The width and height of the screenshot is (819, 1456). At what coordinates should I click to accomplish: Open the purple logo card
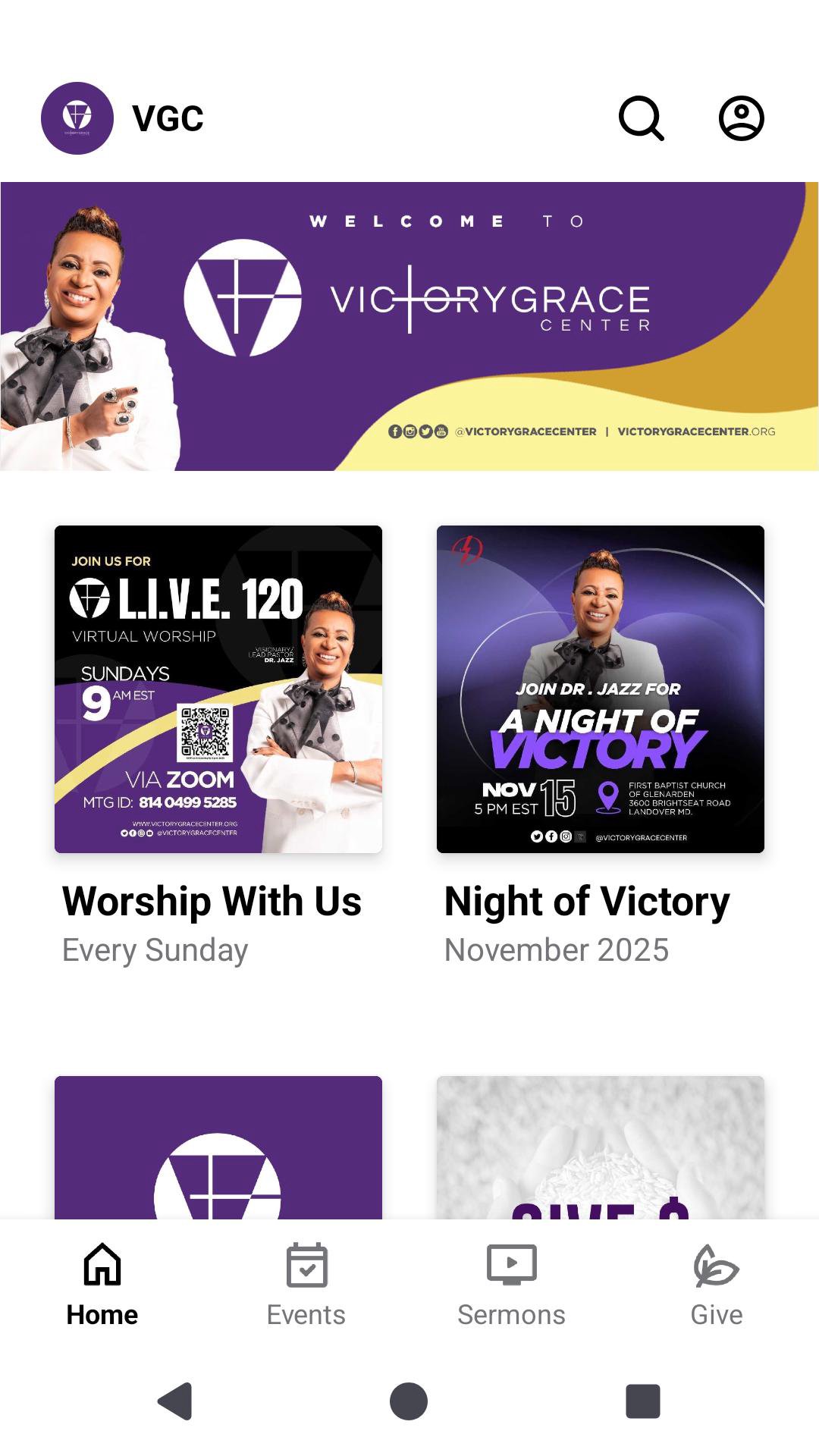tap(218, 1147)
